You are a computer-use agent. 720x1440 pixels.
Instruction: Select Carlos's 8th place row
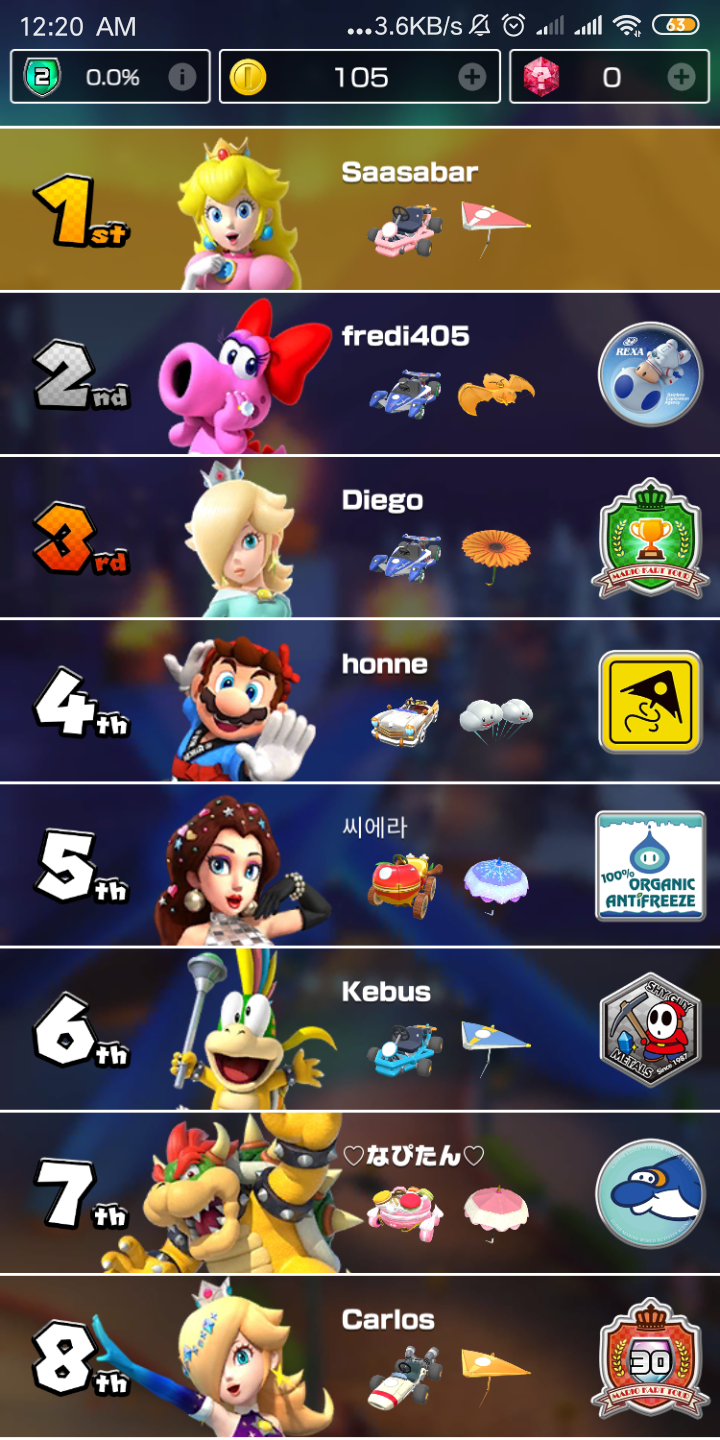[x=360, y=1356]
